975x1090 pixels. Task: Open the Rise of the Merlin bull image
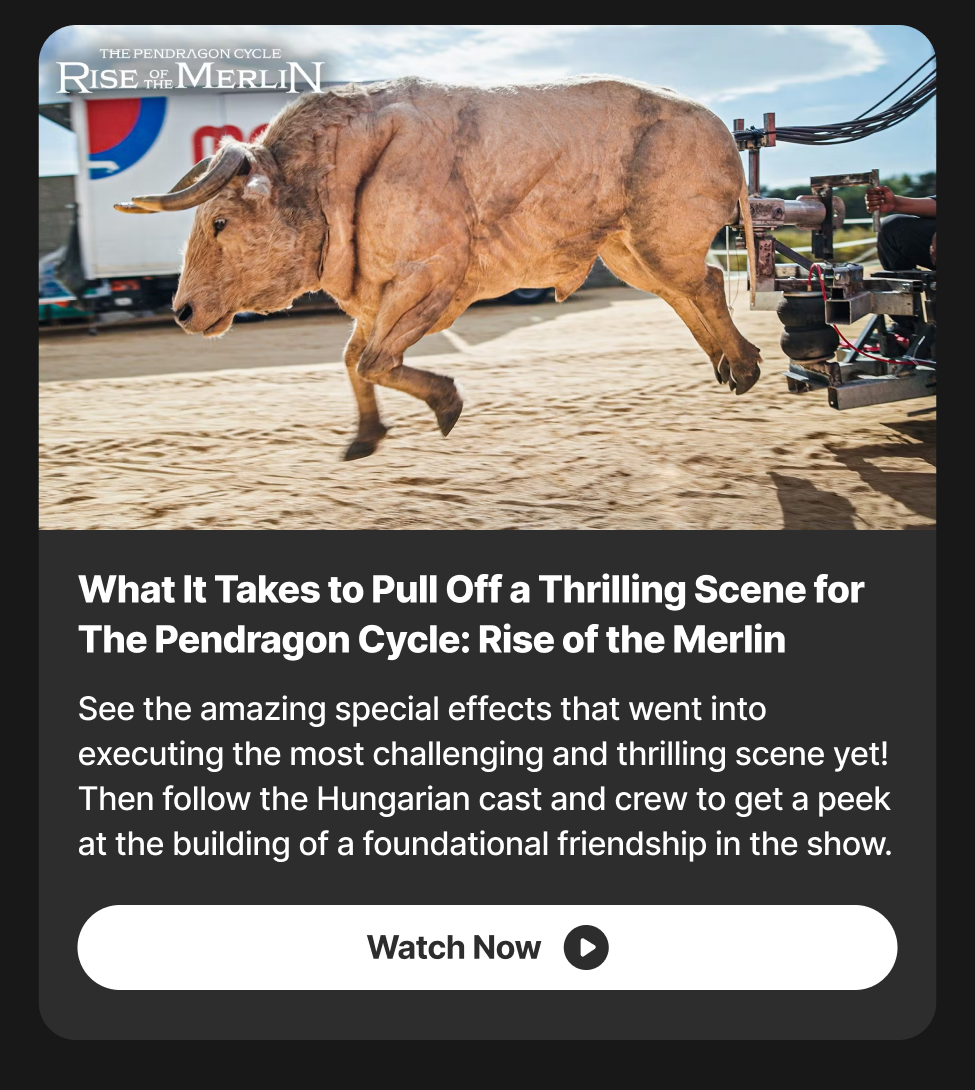click(487, 278)
